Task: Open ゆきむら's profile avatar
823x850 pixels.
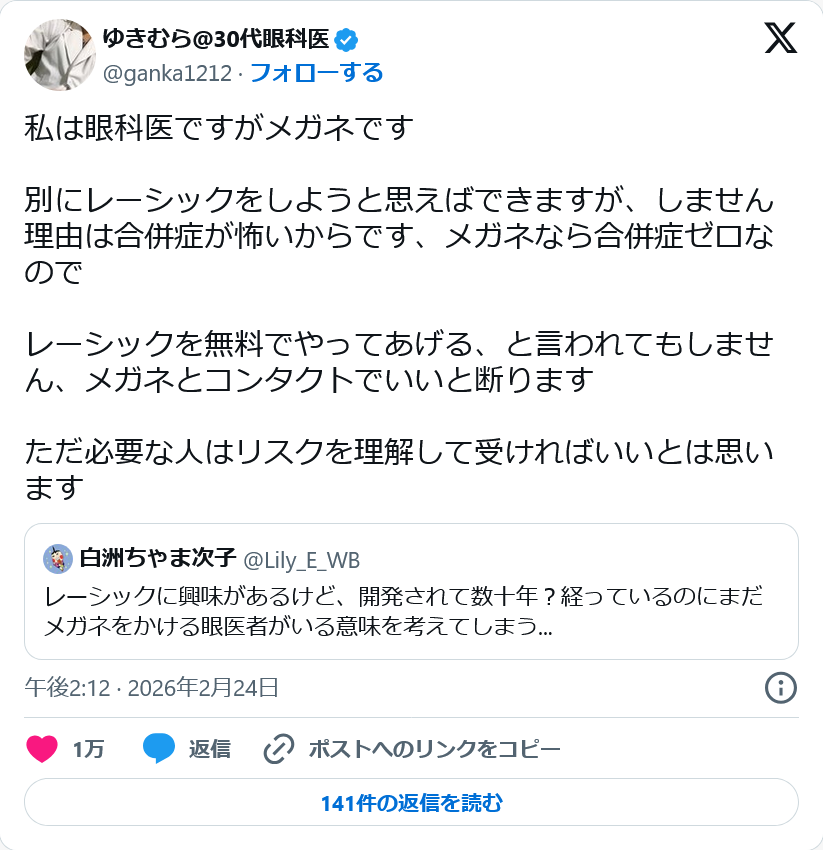Action: pyautogui.click(x=59, y=54)
